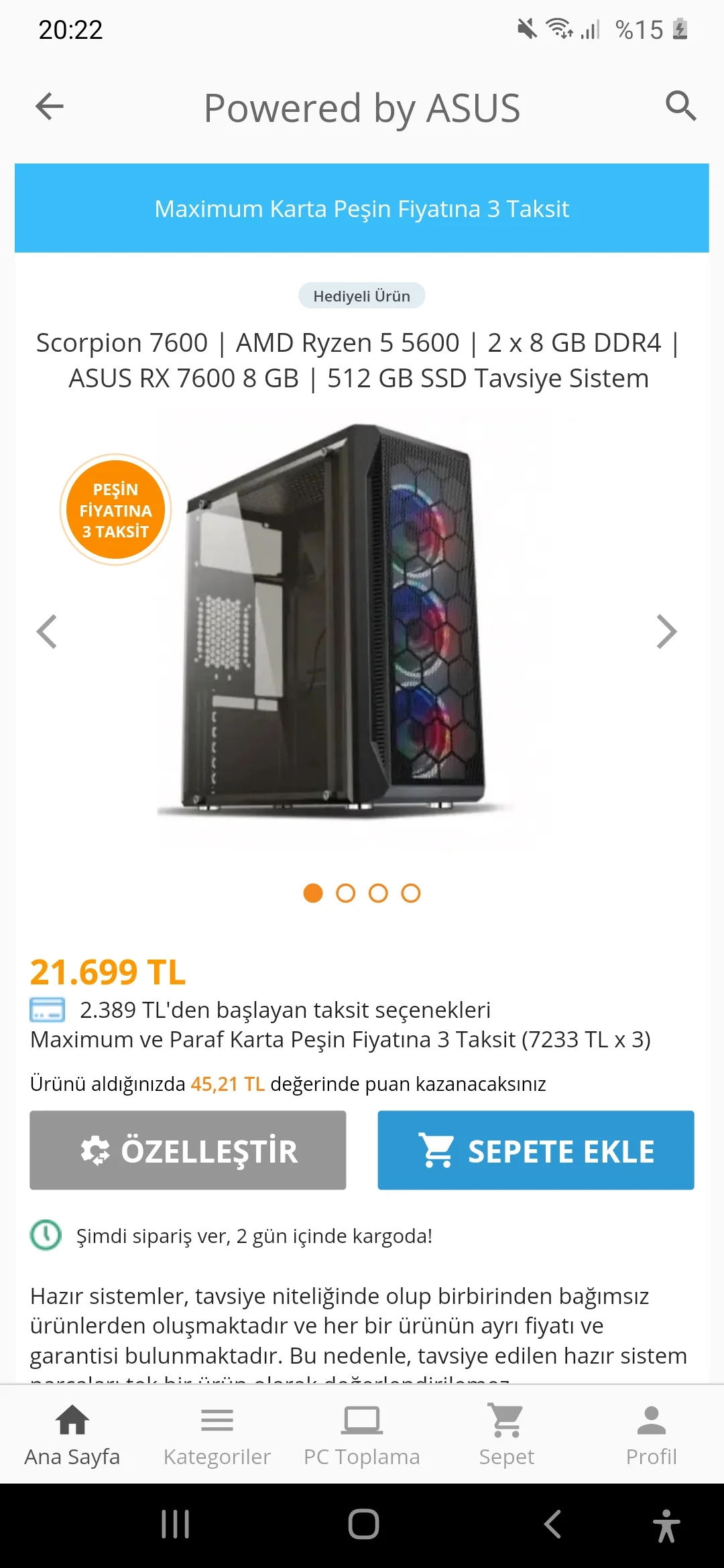
Task: Open recent apps from the navigation bar
Action: point(176,1524)
